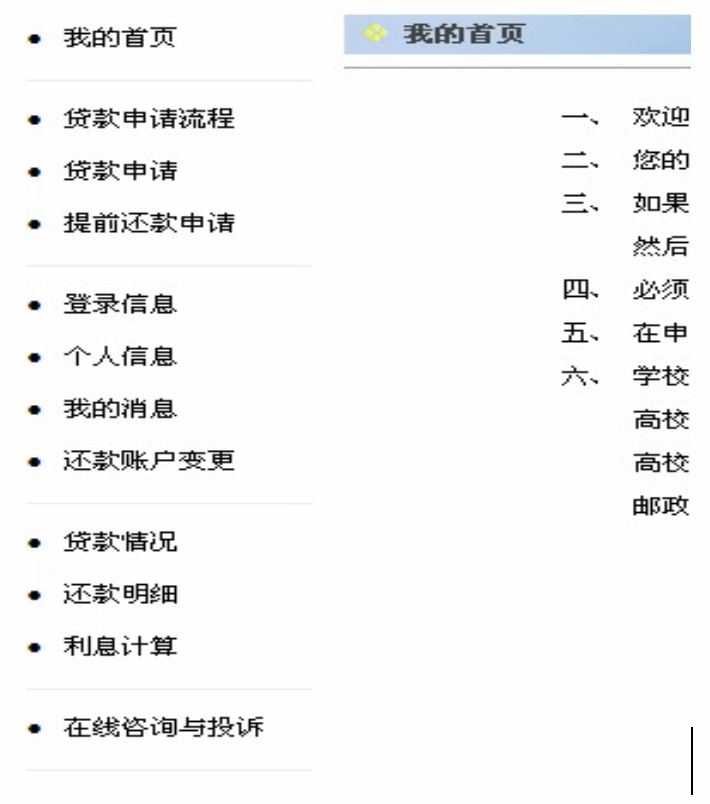Go to 利息计算
The height and width of the screenshot is (804, 710).
click(x=120, y=646)
